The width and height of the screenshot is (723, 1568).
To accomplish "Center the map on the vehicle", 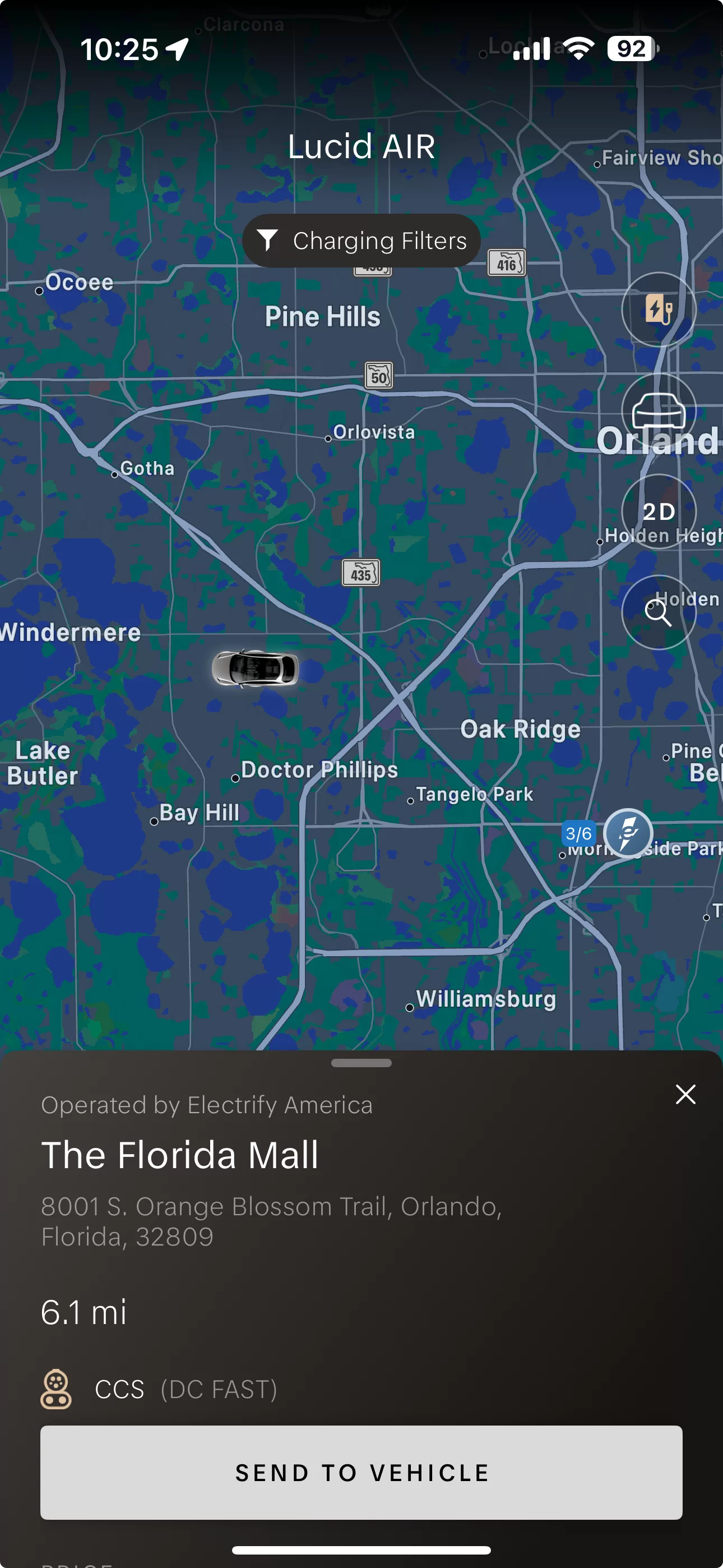I will pyautogui.click(x=659, y=411).
